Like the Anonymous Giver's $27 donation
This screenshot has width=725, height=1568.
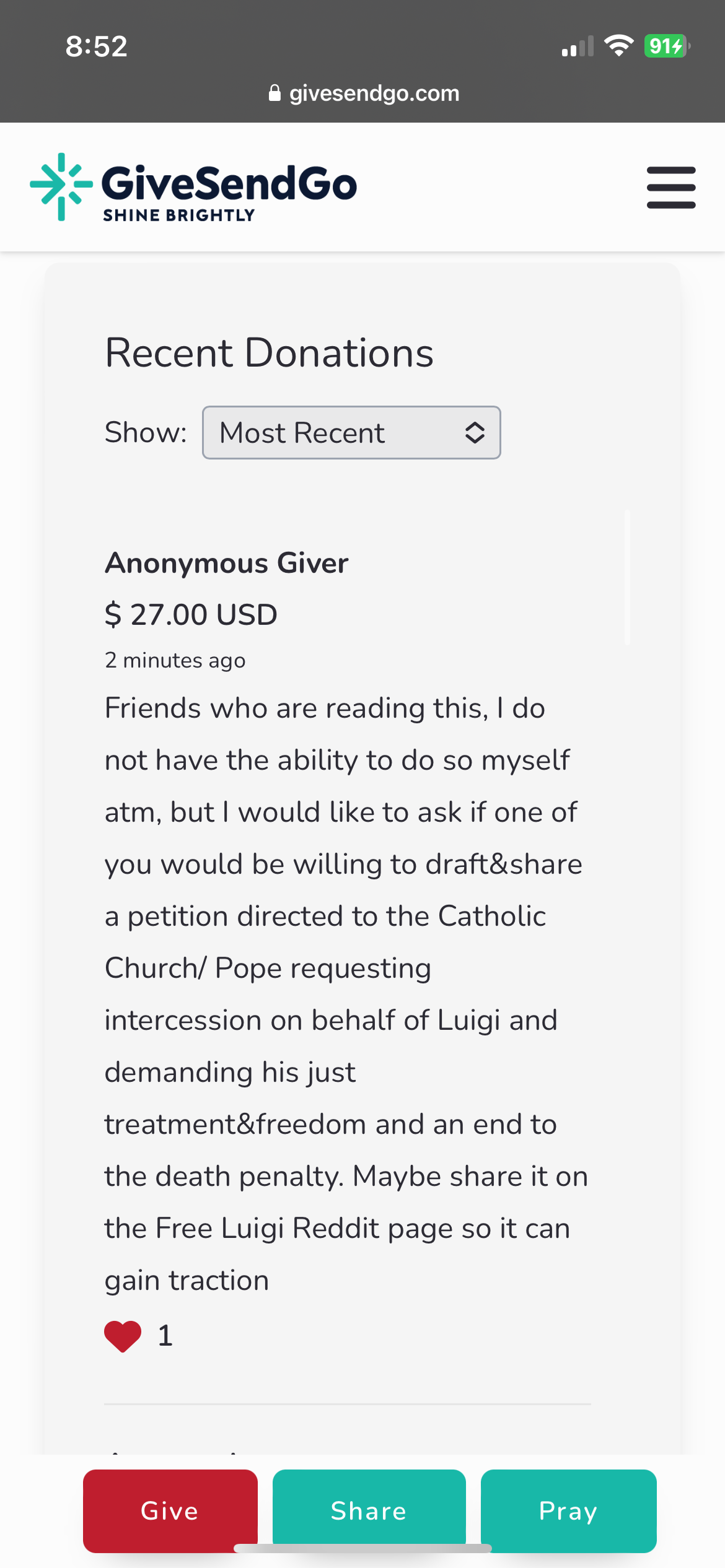(x=123, y=1336)
